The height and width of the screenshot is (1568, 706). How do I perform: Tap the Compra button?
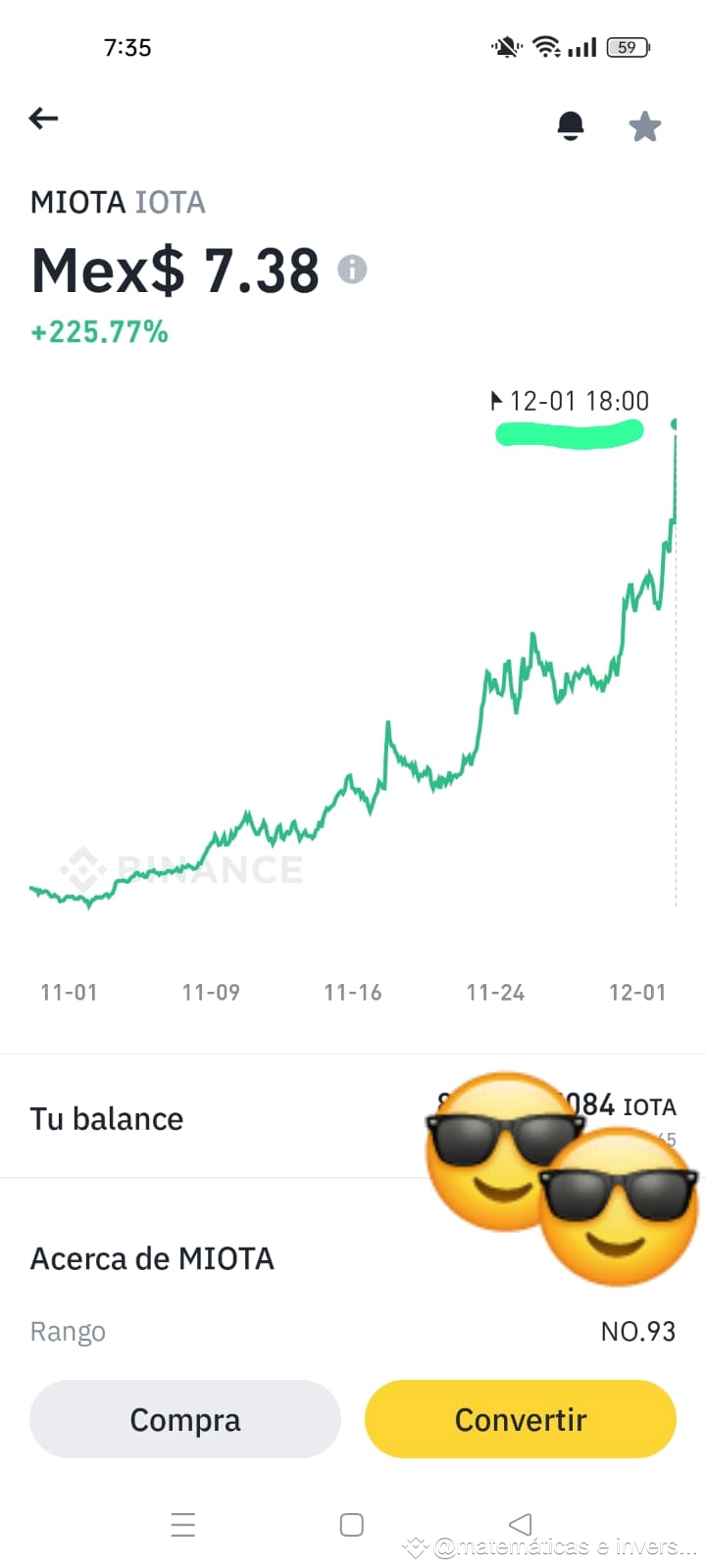click(x=185, y=1419)
